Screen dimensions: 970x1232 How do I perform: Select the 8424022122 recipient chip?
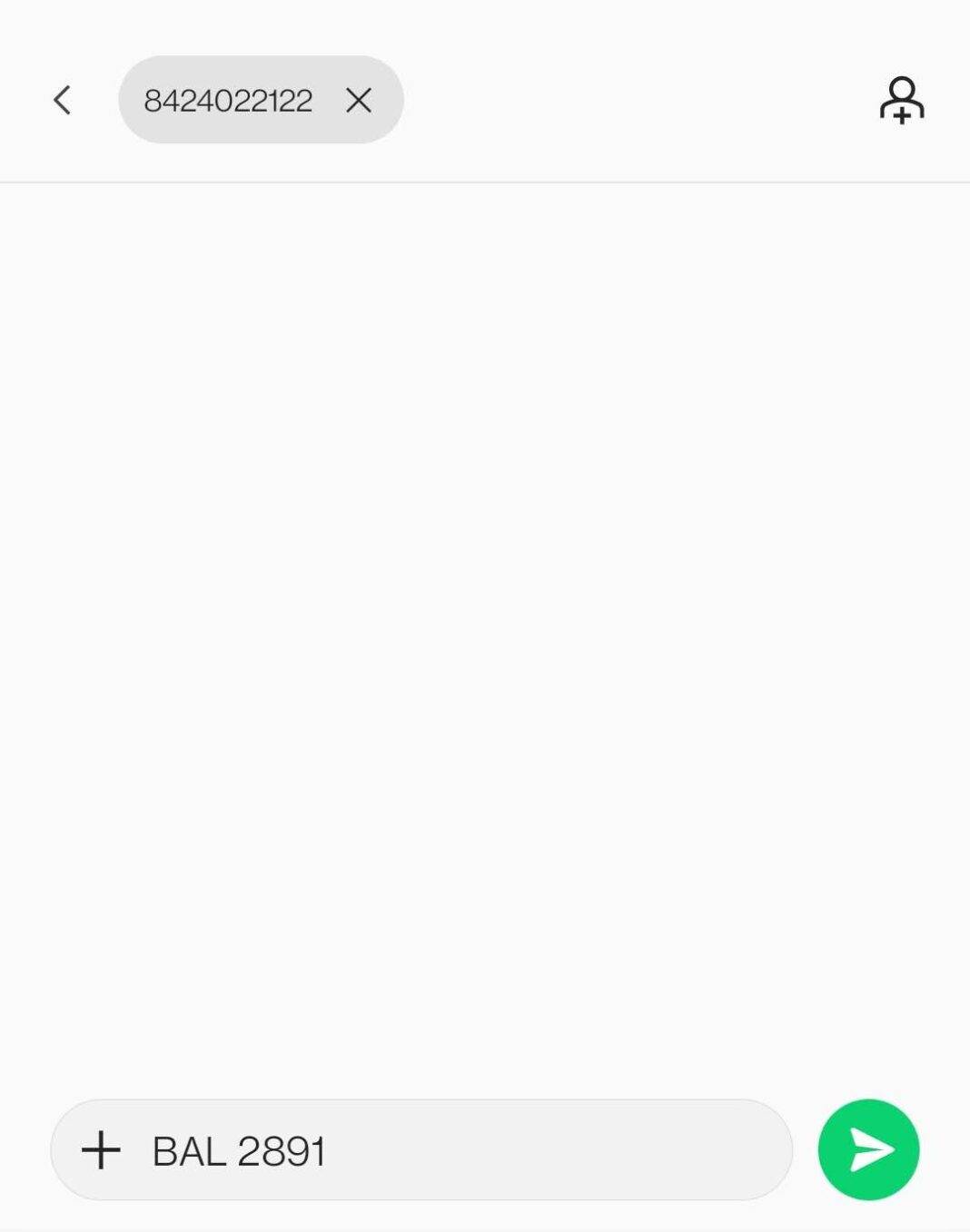[228, 100]
